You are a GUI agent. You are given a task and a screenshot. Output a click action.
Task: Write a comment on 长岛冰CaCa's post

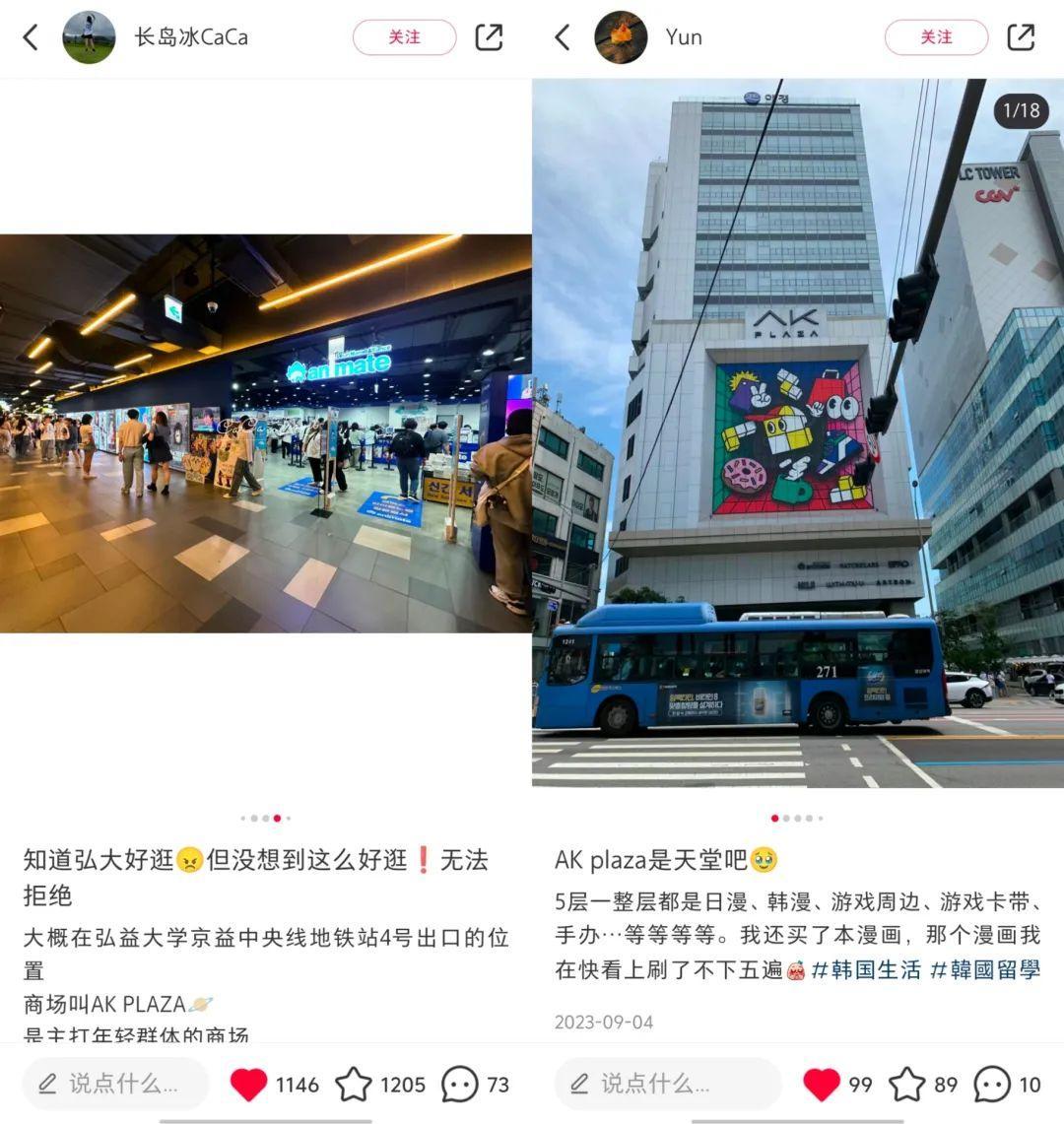pos(115,1084)
